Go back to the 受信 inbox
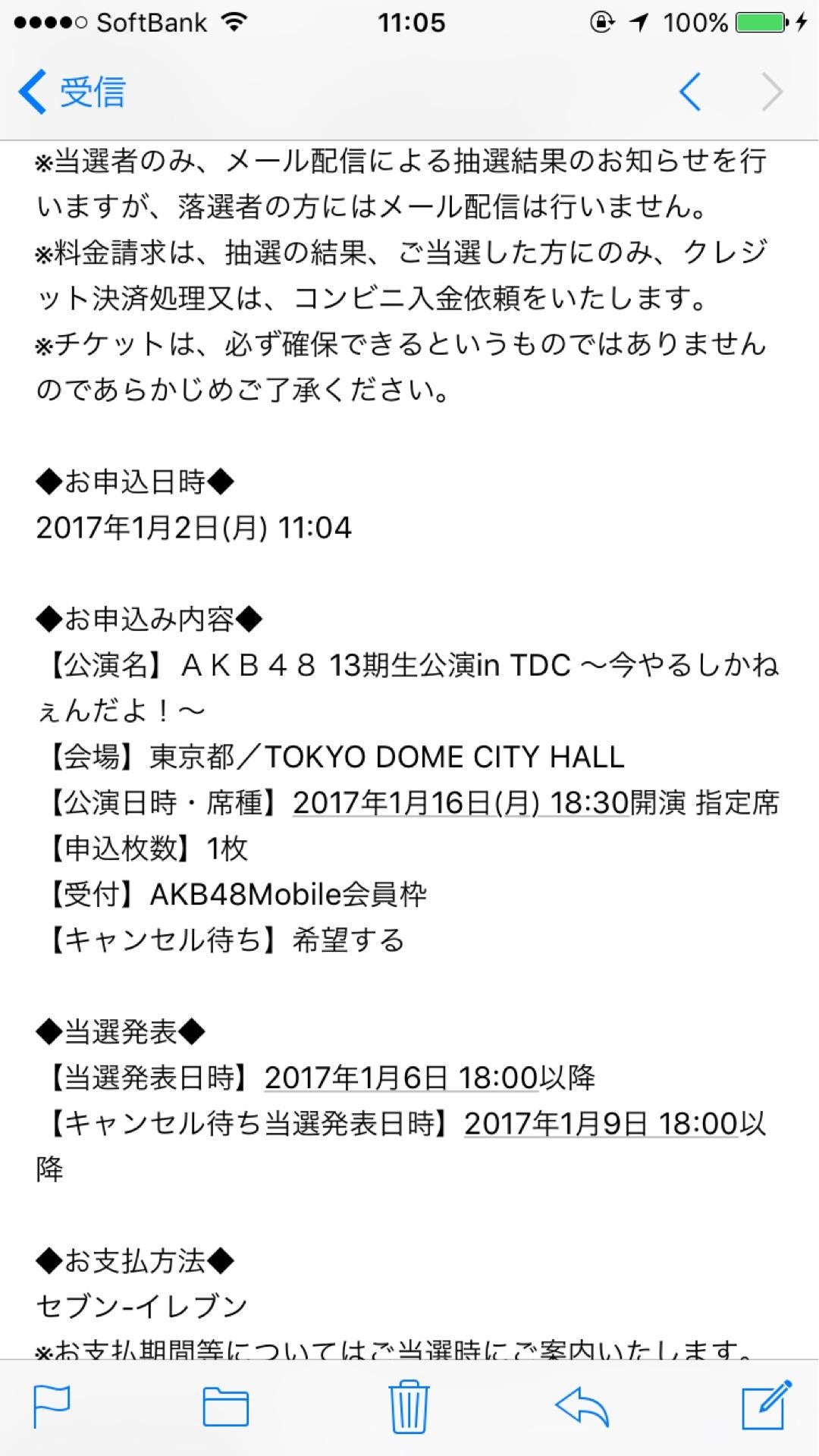This screenshot has height=1456, width=819. (72, 93)
